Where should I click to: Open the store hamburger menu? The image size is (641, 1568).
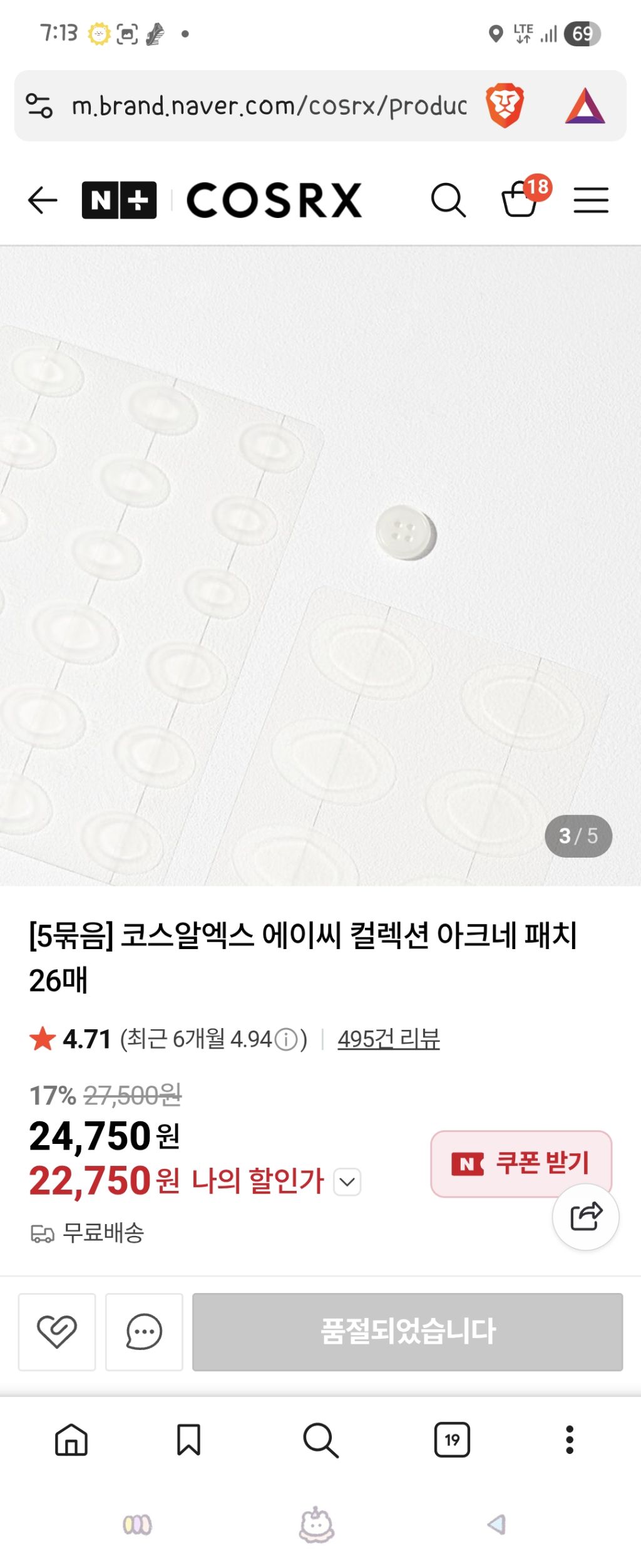tap(591, 200)
